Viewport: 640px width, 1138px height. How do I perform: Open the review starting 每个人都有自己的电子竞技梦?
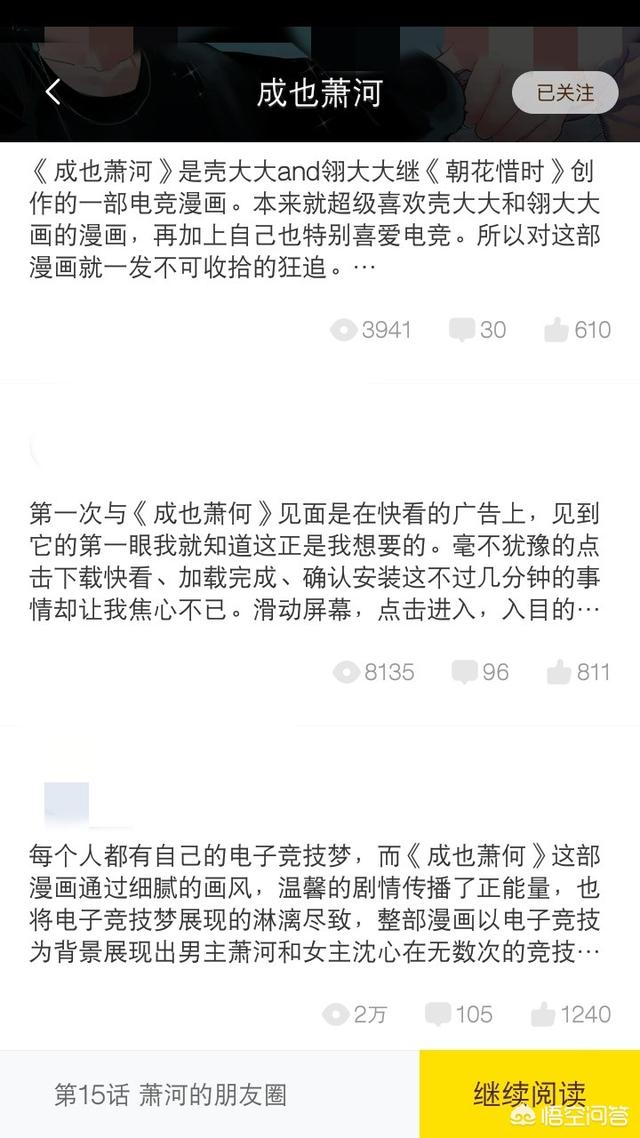315,904
